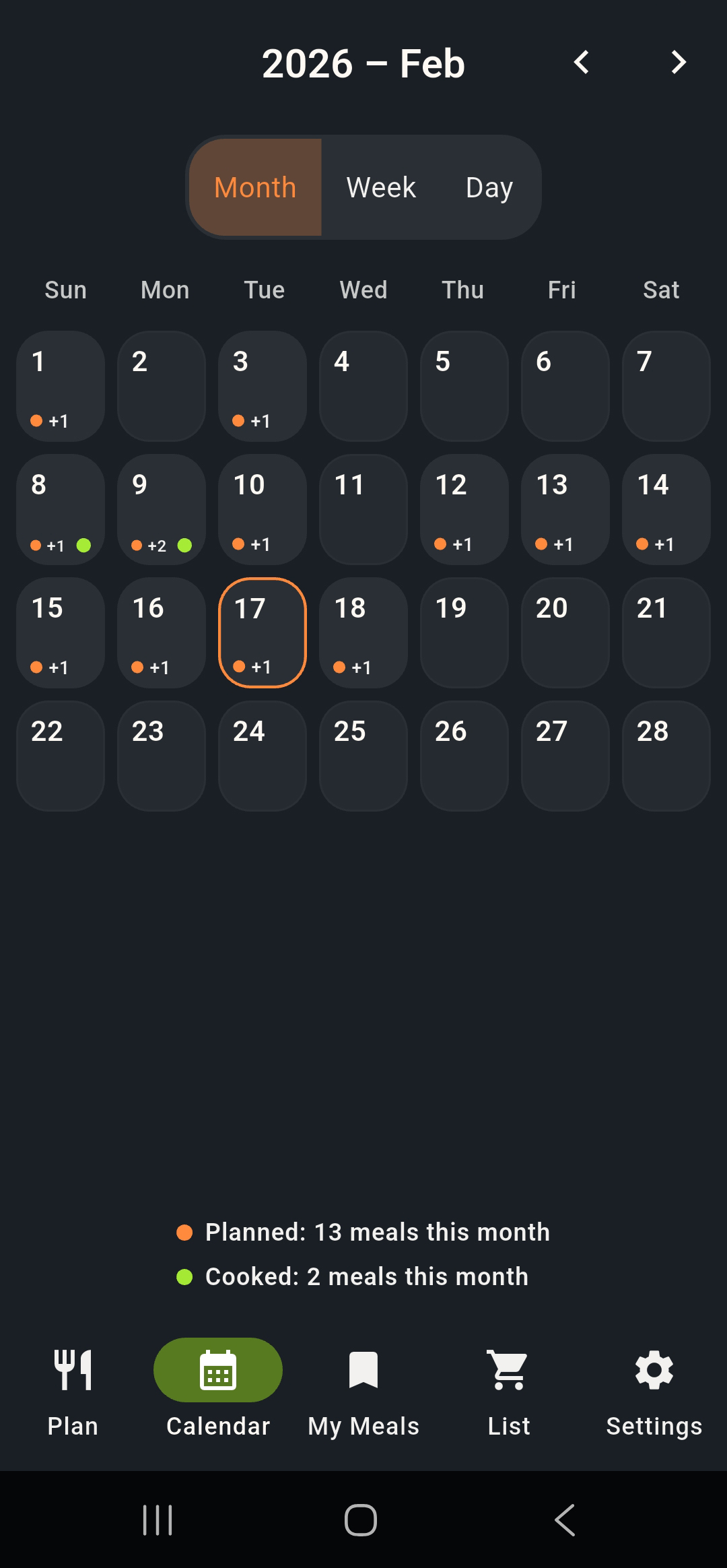
Task: Tap the Calendar icon in the bottom bar
Action: pyautogui.click(x=218, y=1369)
